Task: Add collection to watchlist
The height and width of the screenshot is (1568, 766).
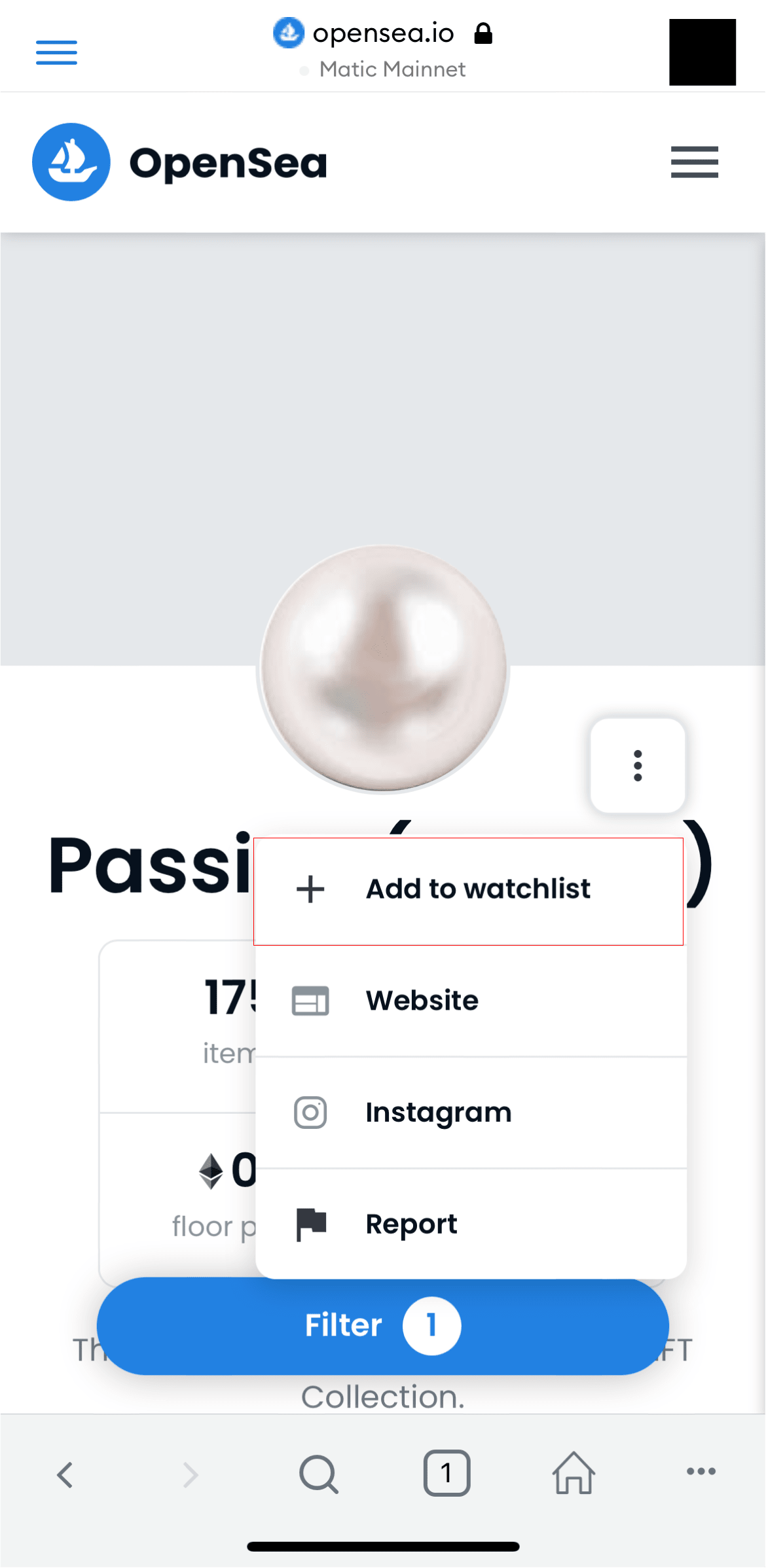Action: 469,890
